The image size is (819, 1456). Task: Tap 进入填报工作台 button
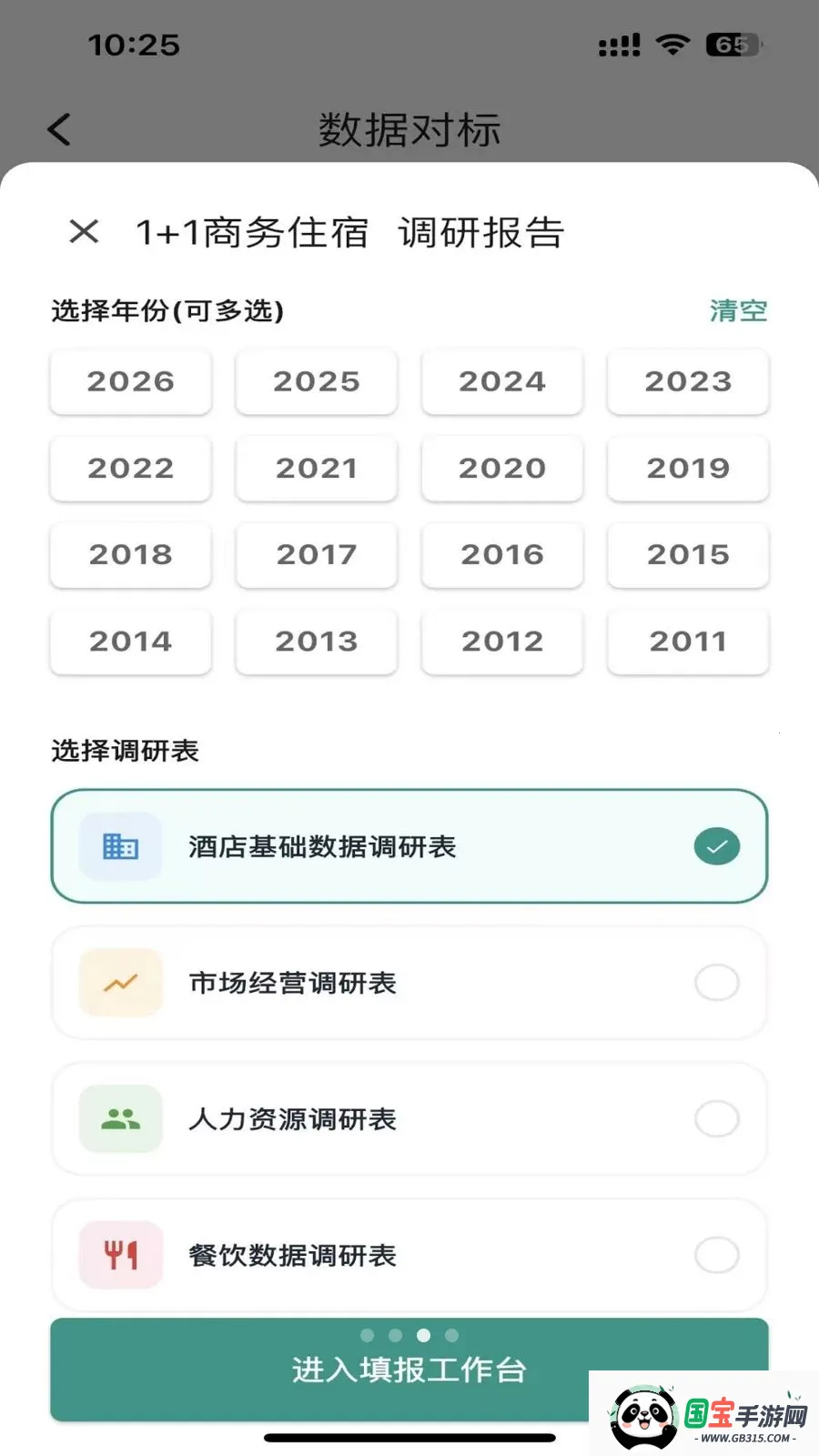[409, 1369]
